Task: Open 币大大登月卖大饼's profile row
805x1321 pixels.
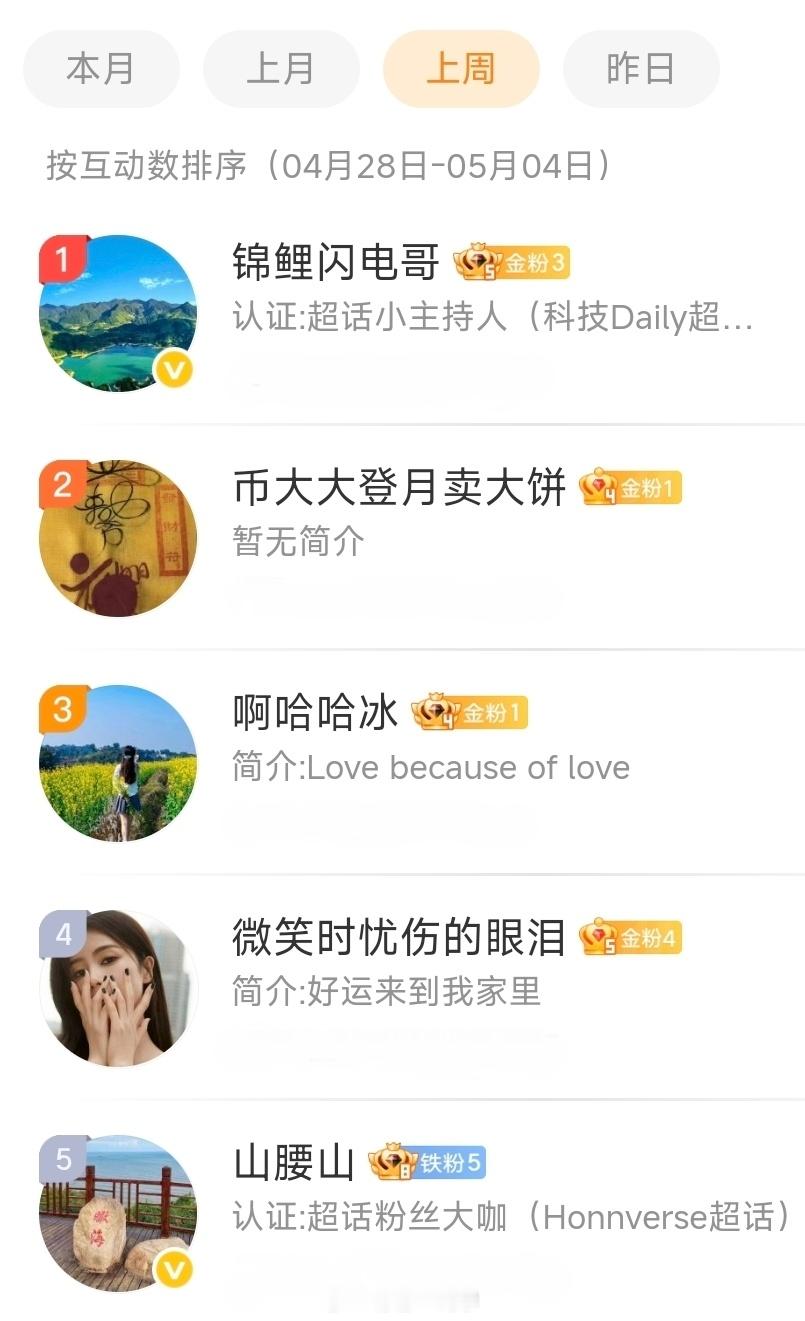Action: point(402,538)
